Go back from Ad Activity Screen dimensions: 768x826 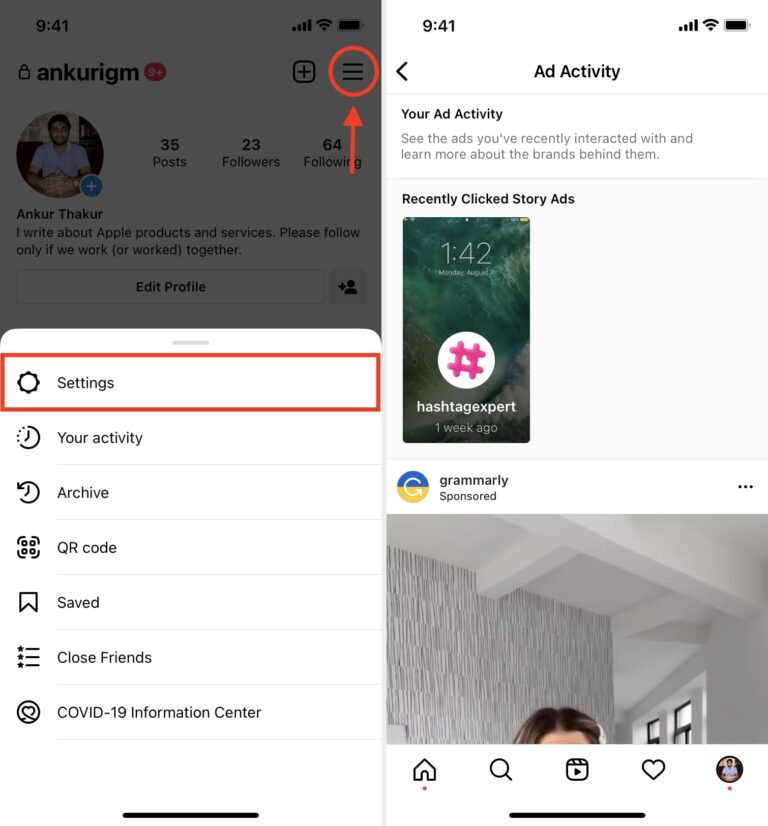[x=403, y=72]
